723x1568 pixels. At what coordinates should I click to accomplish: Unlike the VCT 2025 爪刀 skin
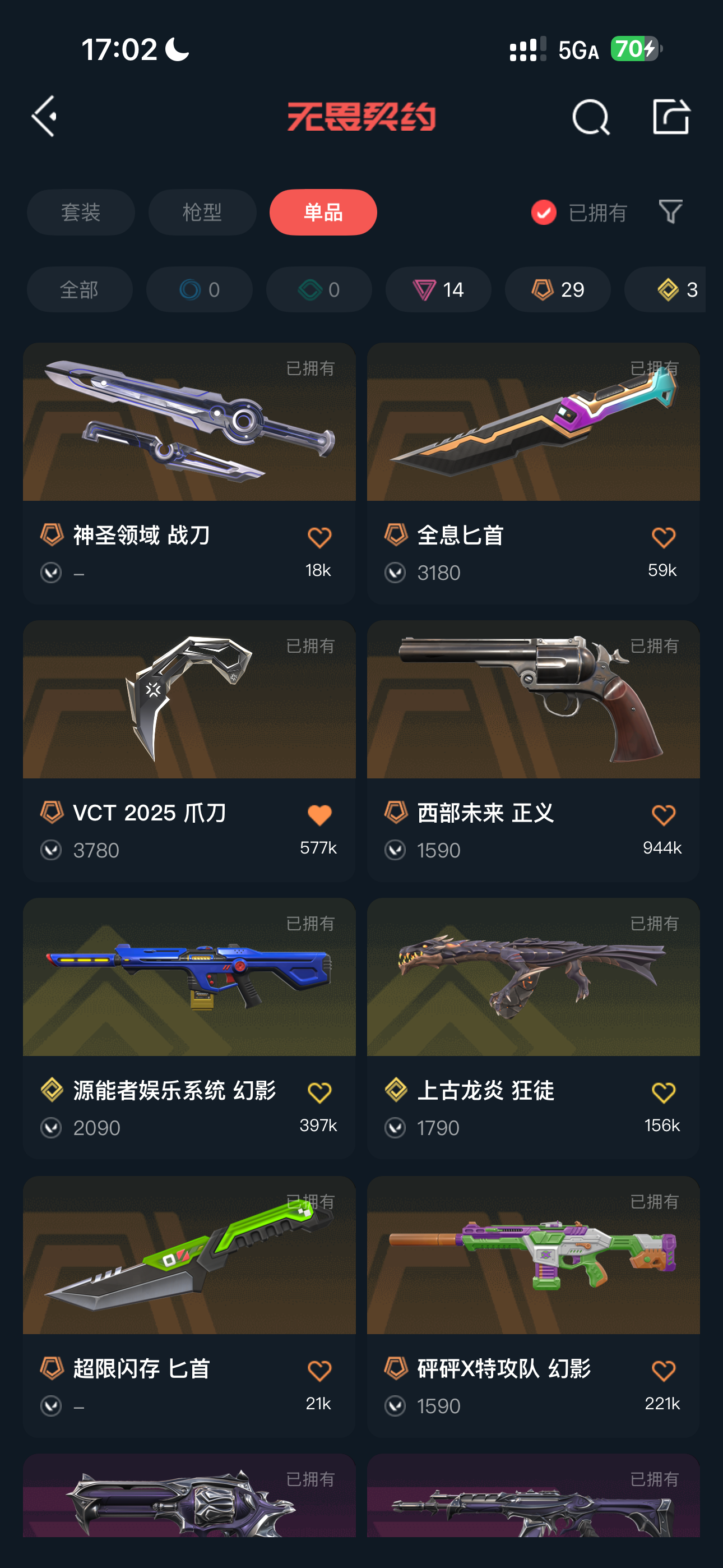pos(319,815)
